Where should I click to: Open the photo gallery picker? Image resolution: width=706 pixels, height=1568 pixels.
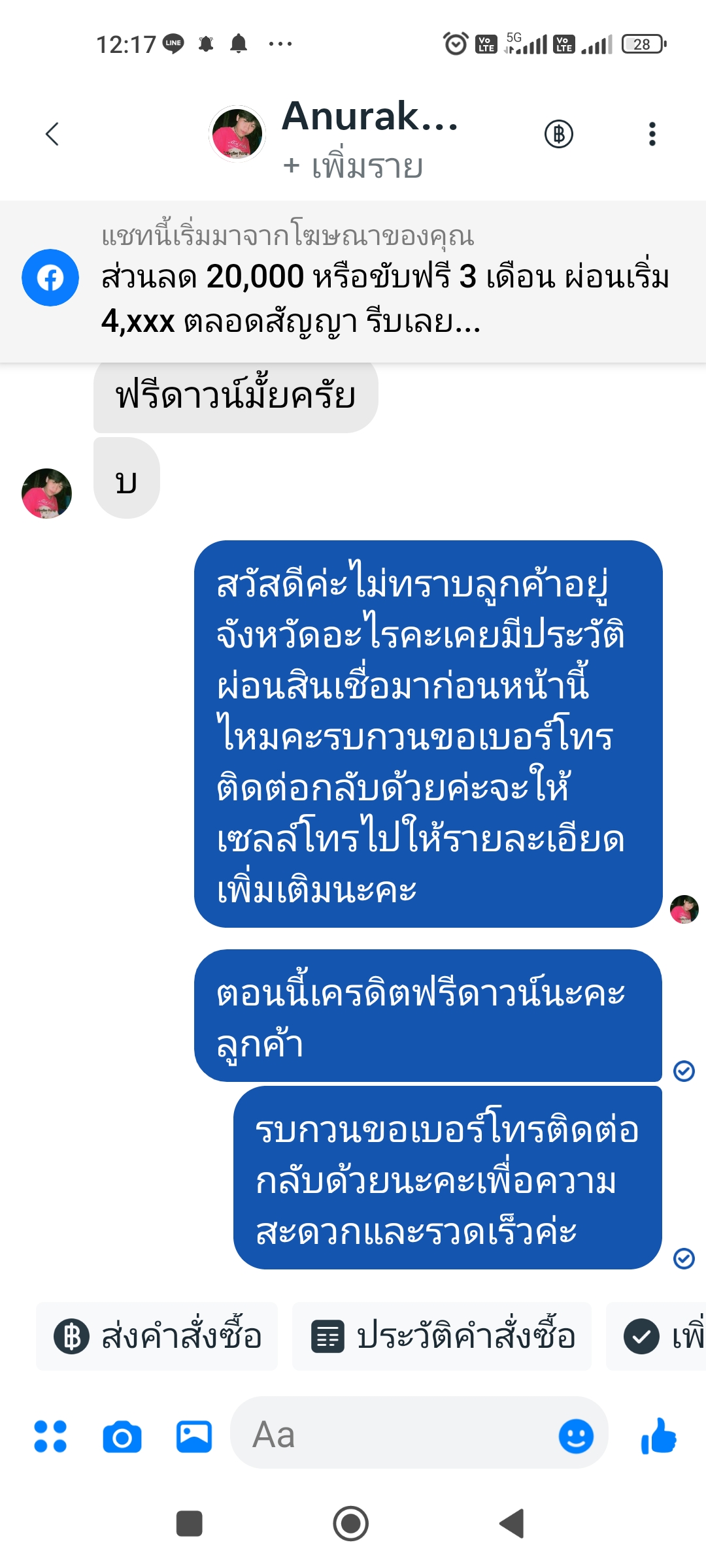194,1437
